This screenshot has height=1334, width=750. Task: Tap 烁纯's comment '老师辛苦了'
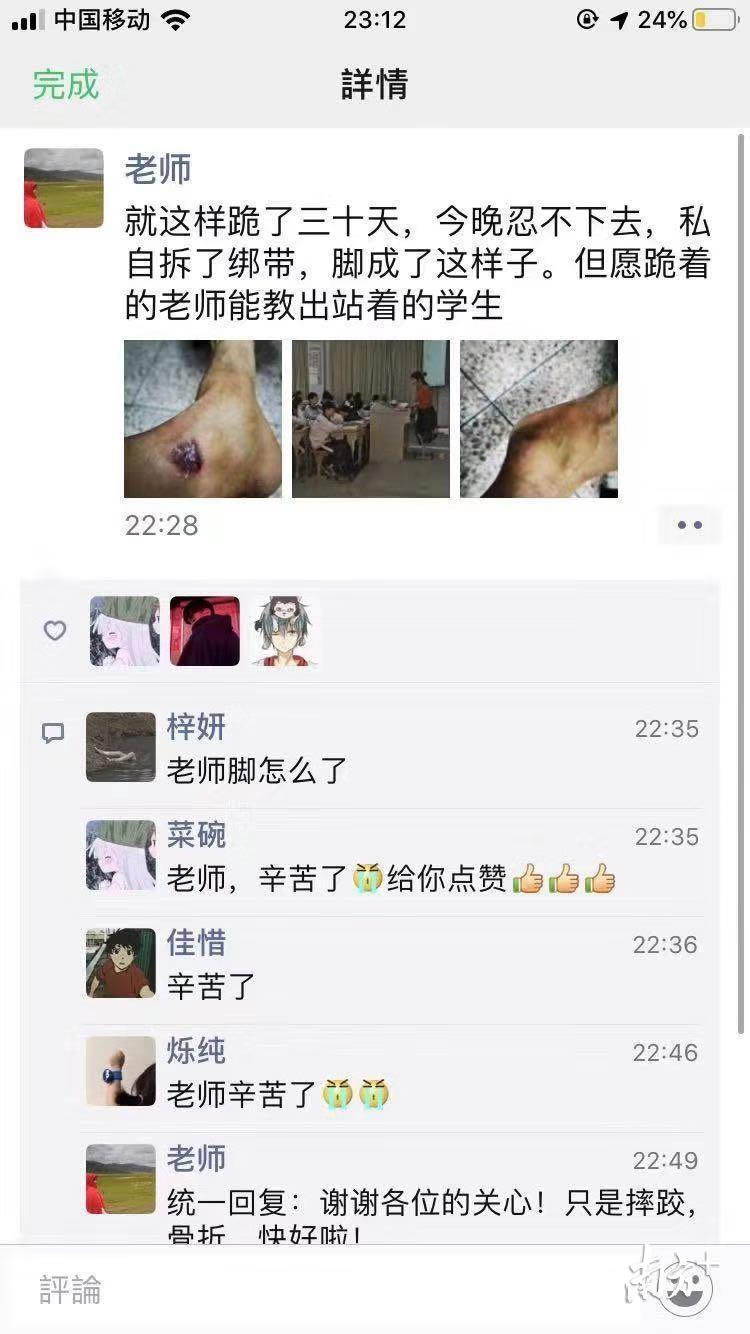277,1095
